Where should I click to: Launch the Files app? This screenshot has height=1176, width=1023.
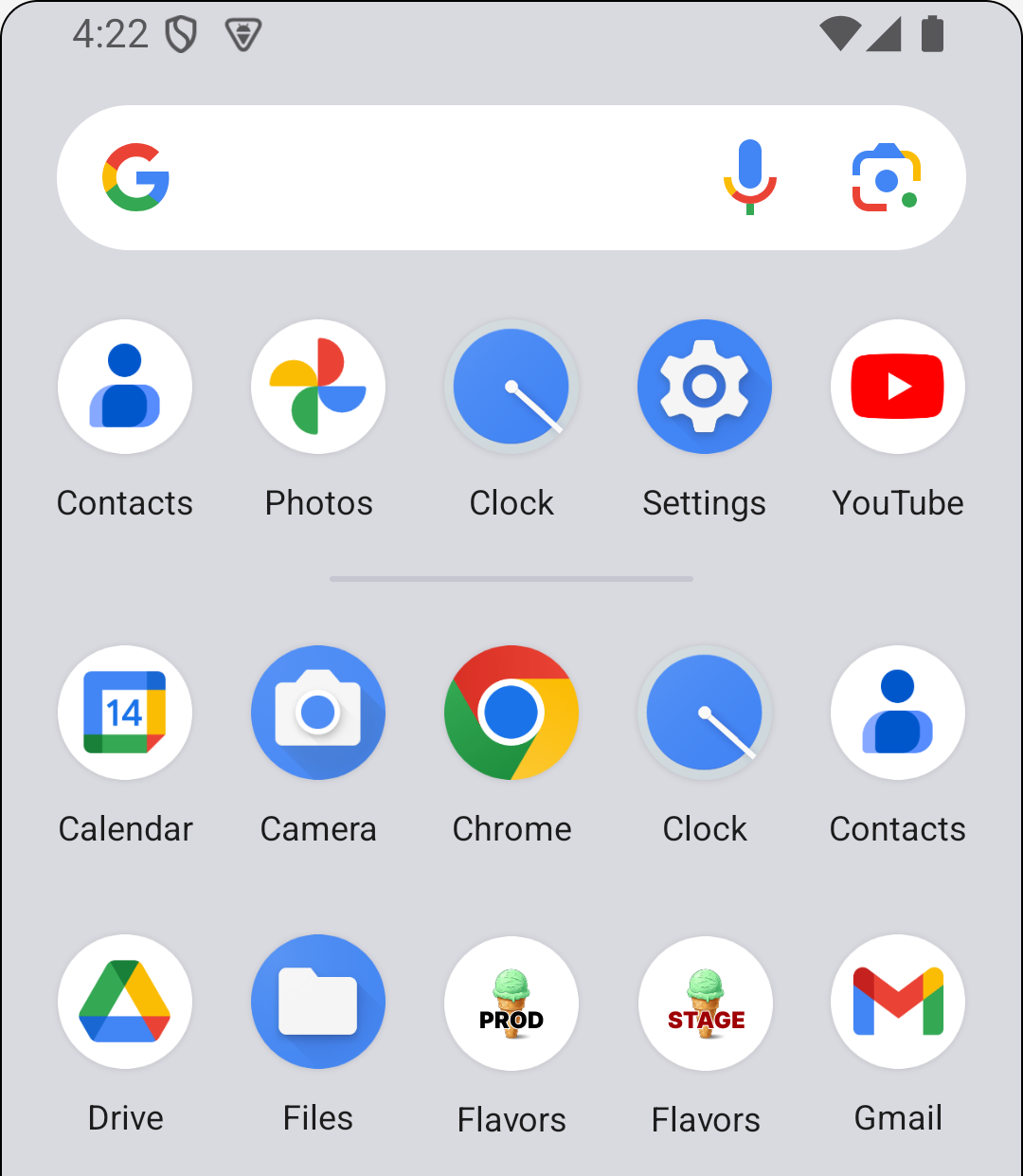(x=318, y=1002)
